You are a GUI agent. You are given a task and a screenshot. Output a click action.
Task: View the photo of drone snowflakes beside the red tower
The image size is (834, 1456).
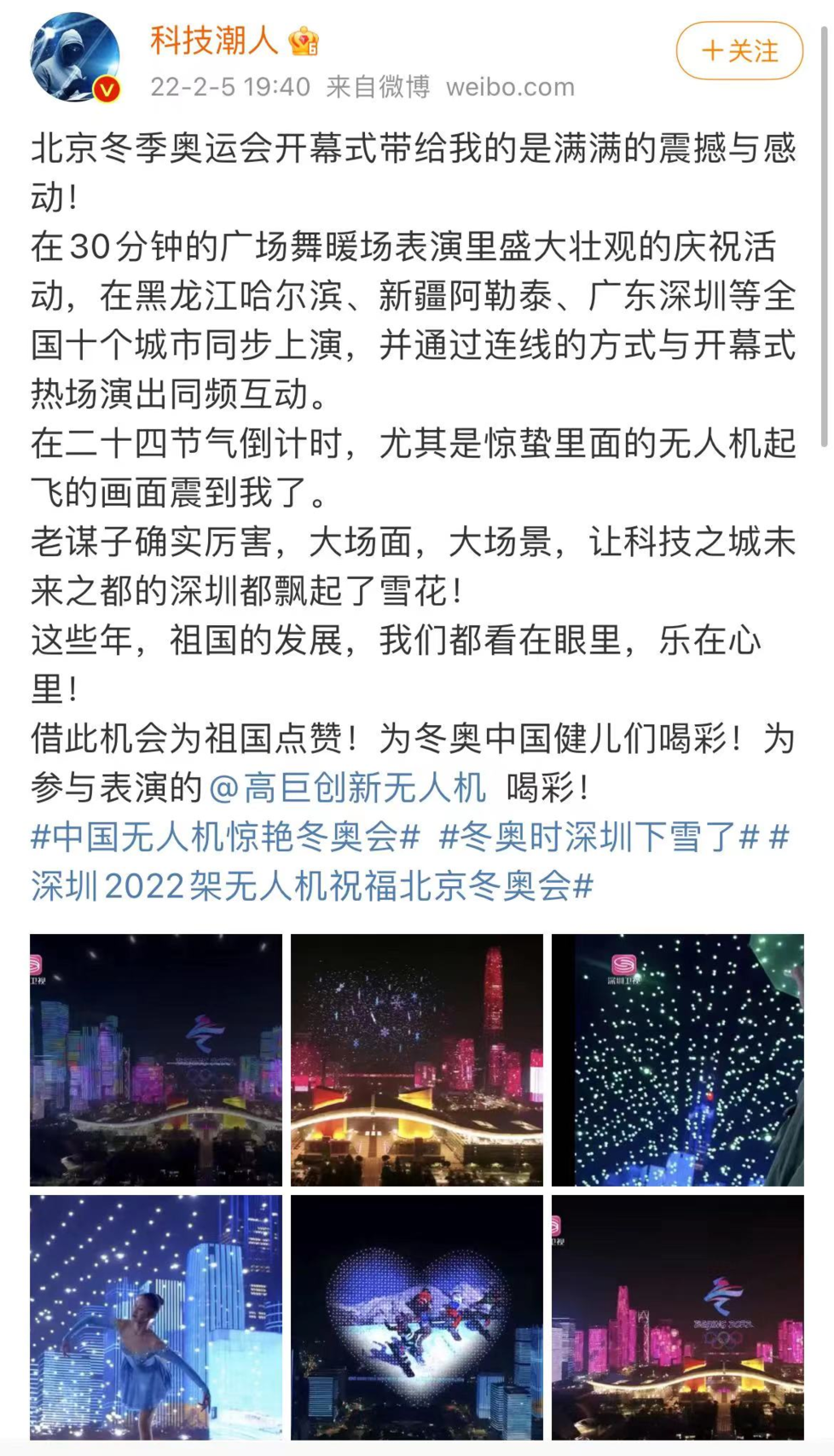pyautogui.click(x=416, y=1059)
